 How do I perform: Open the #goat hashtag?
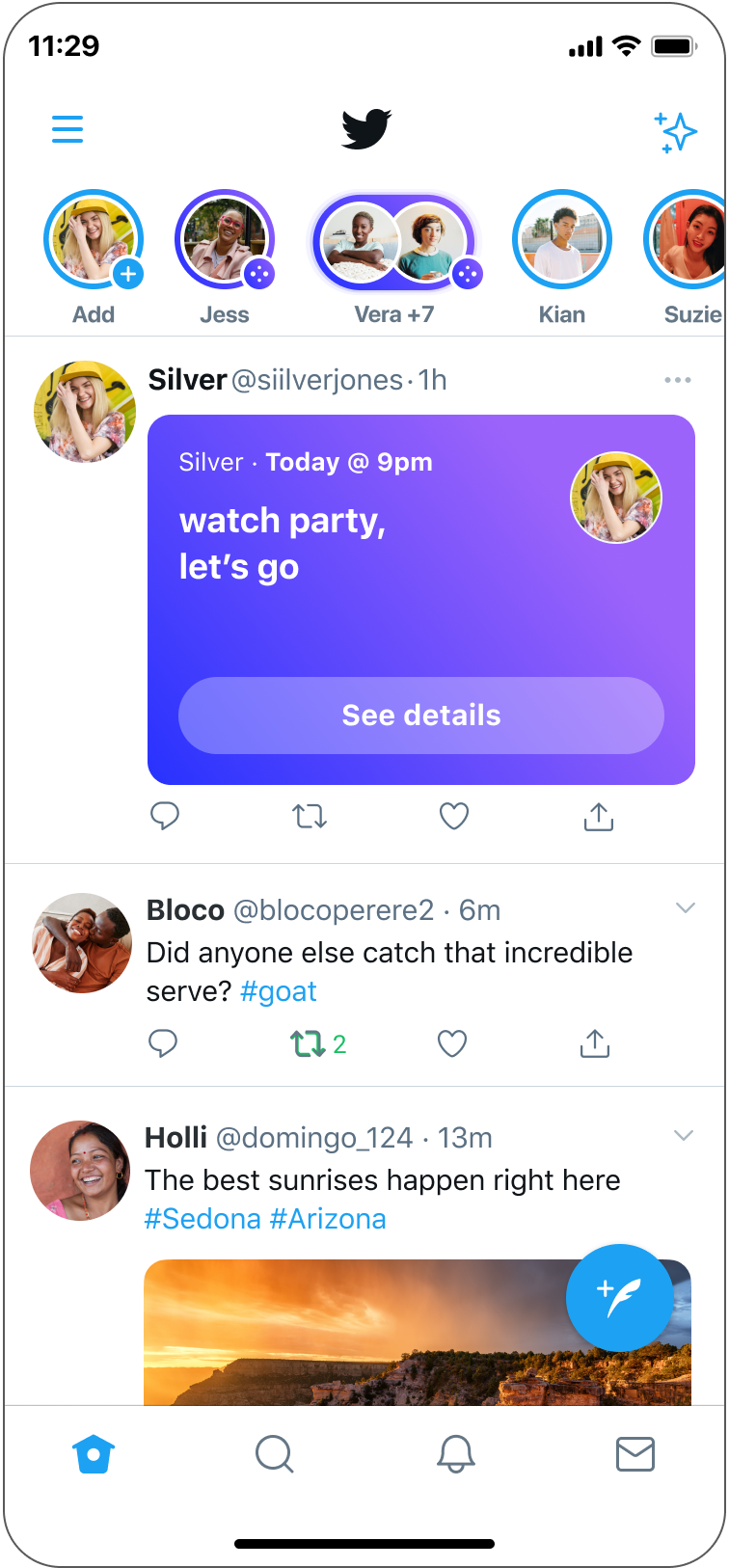(278, 991)
